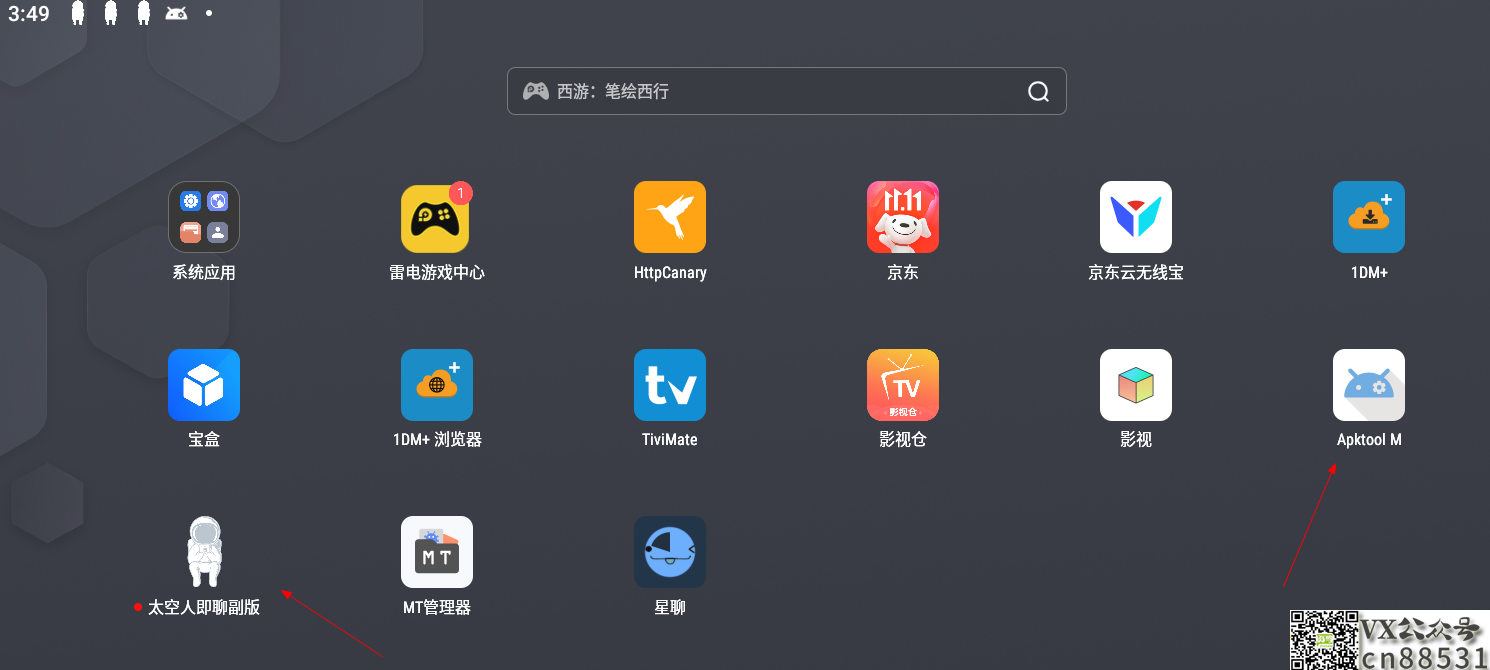Launch Apktool M app
The width and height of the screenshot is (1490, 670).
tap(1369, 385)
